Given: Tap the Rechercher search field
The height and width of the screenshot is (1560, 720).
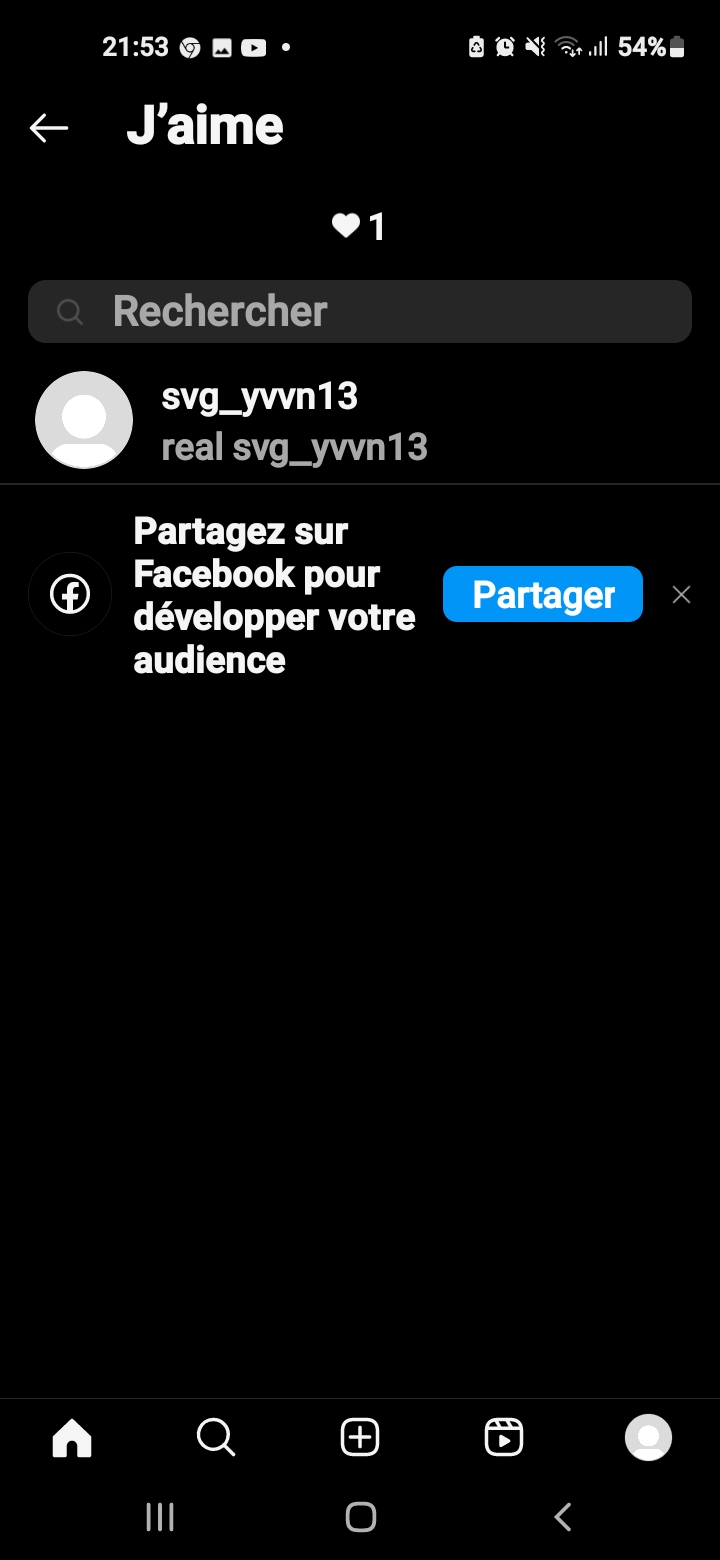Looking at the screenshot, I should click(x=360, y=311).
